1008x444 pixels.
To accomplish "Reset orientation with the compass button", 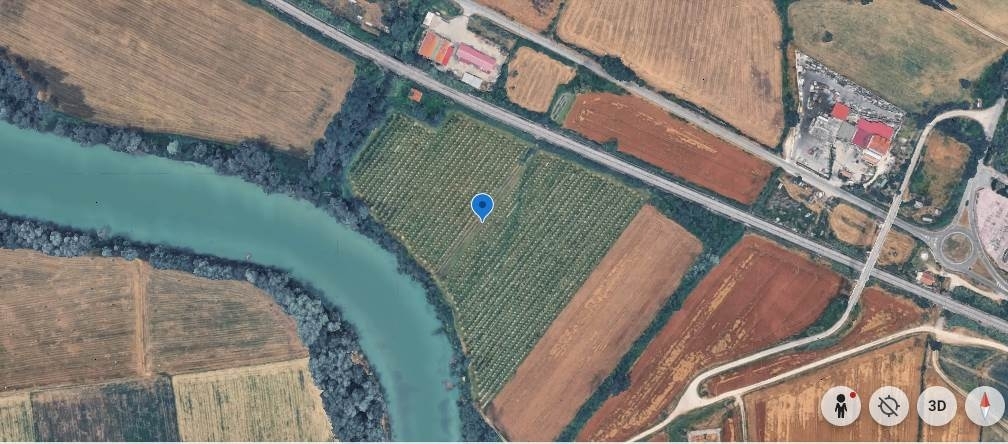I will point(984,406).
